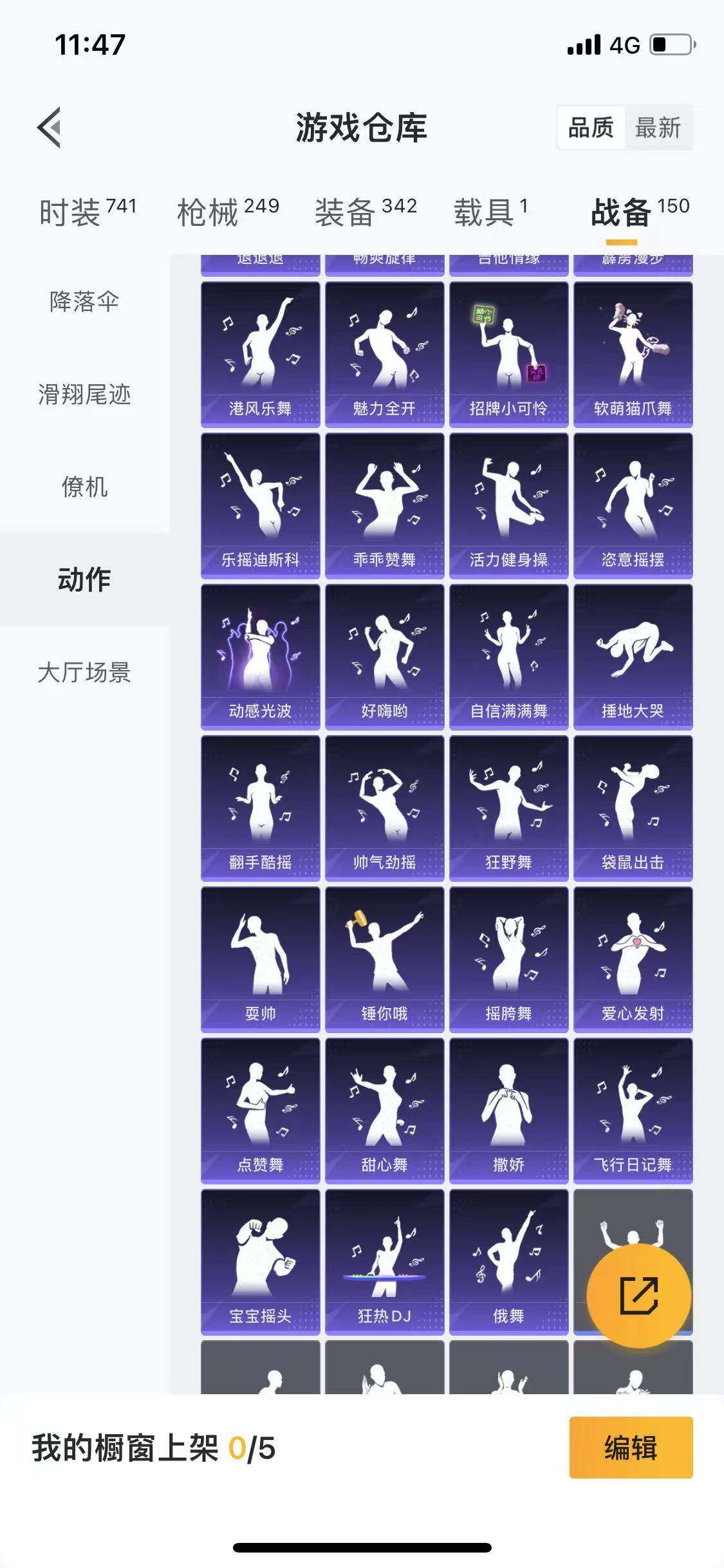View the 动感光波 action
Image resolution: width=724 pixels, height=1568 pixels.
tap(259, 657)
